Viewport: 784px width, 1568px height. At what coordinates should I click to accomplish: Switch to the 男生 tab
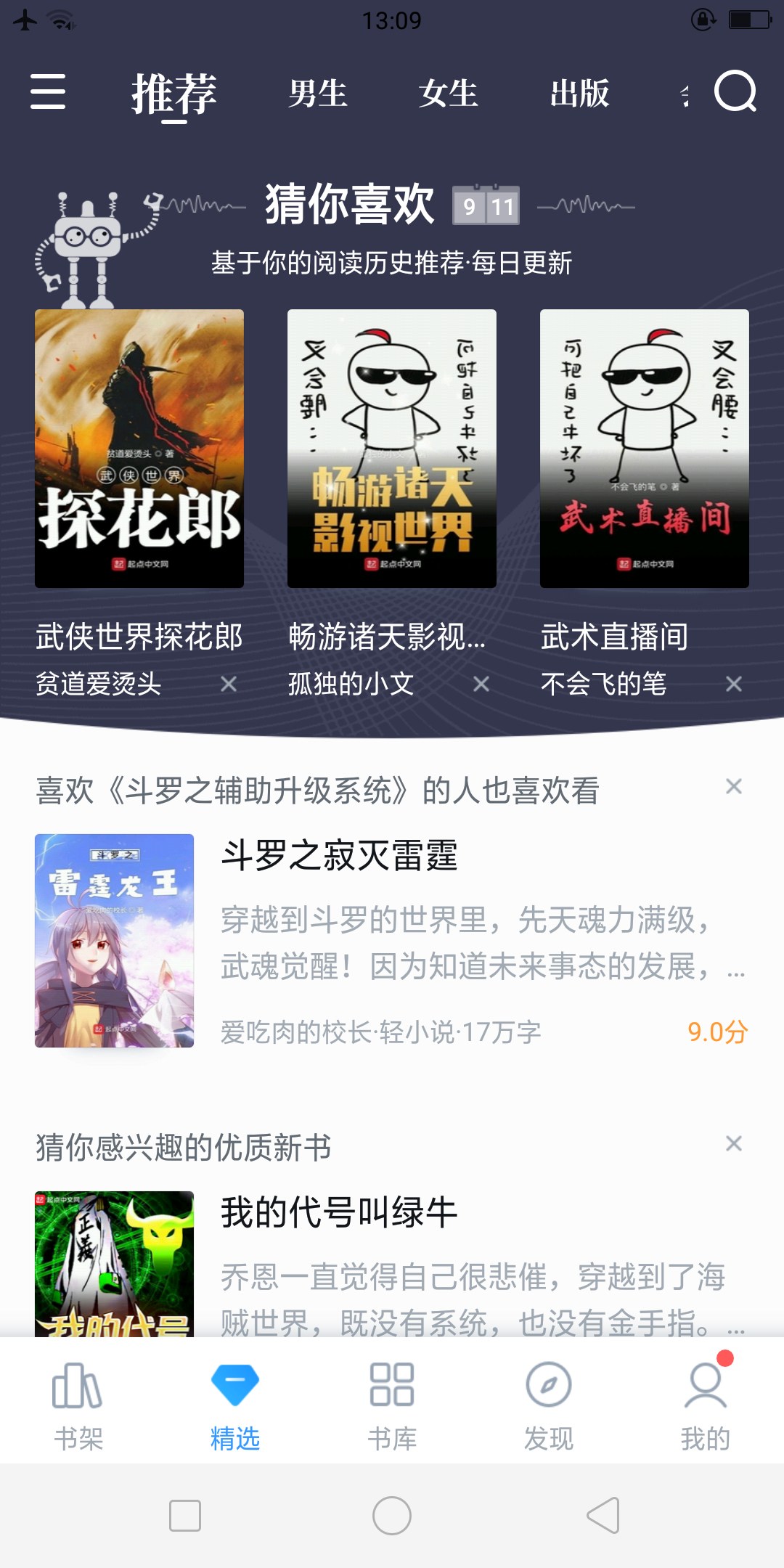pyautogui.click(x=317, y=94)
